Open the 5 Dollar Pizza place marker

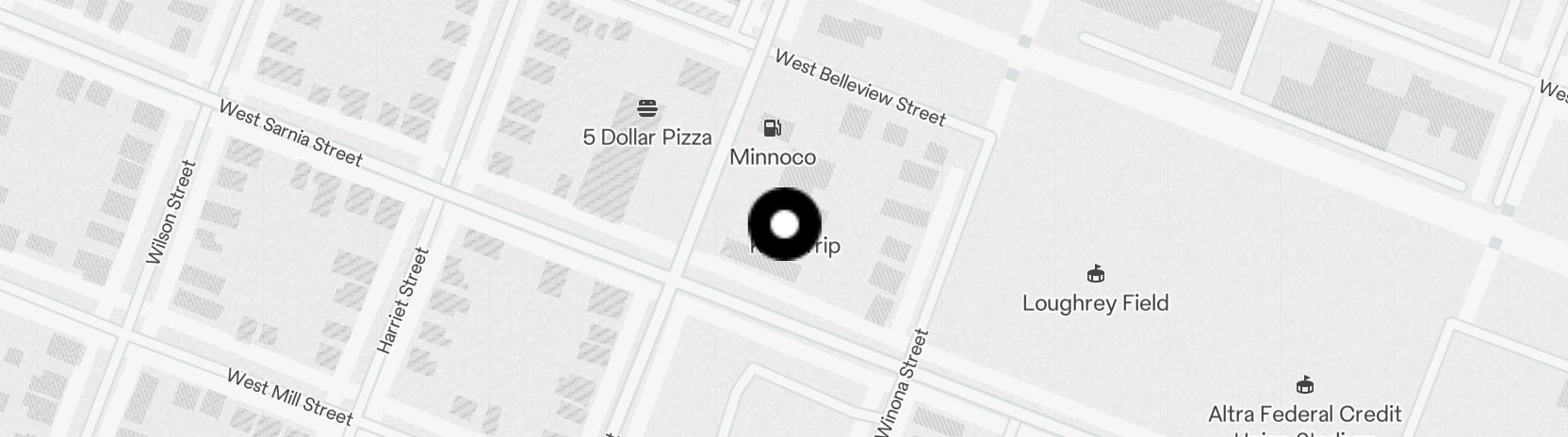646,108
